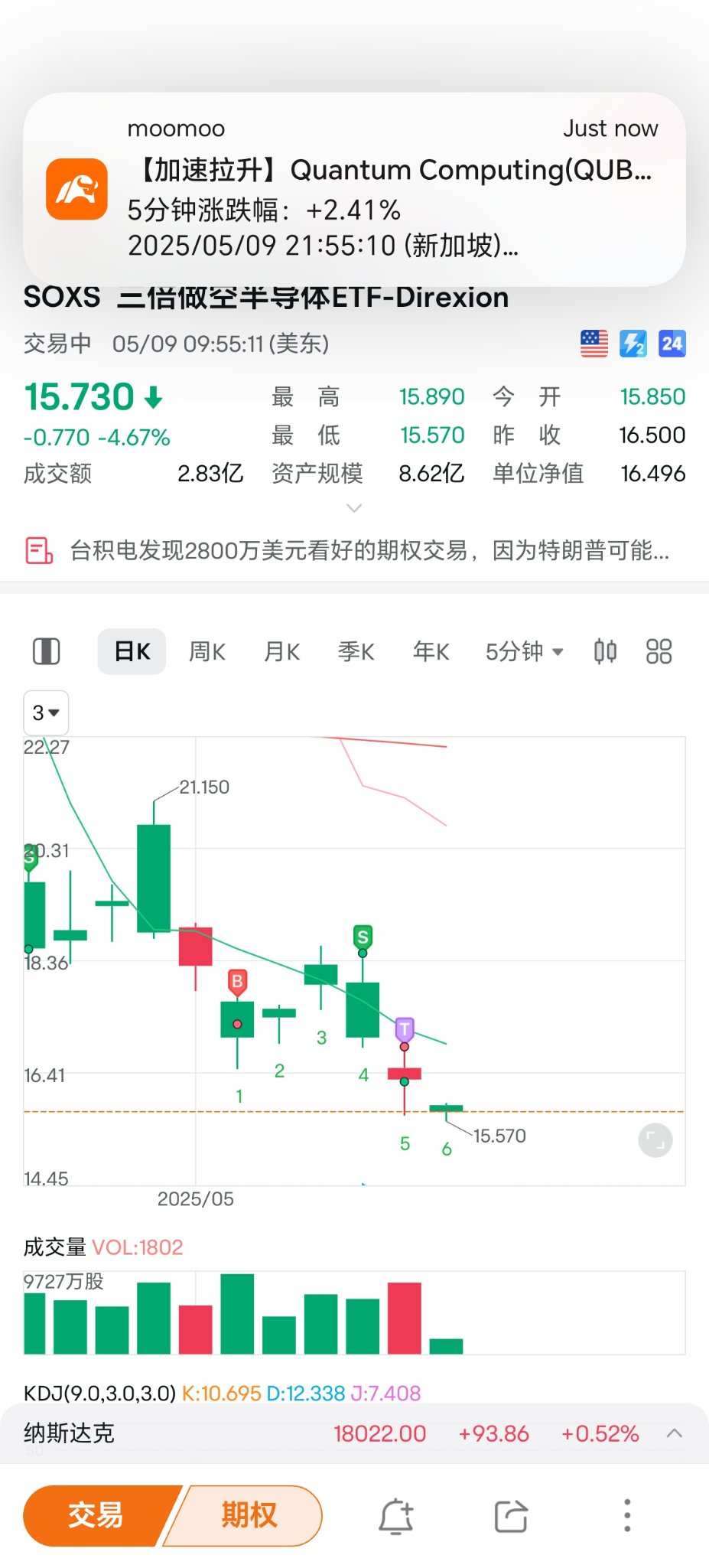Open the three-dot more menu
709x1568 pixels.
pyautogui.click(x=627, y=1515)
